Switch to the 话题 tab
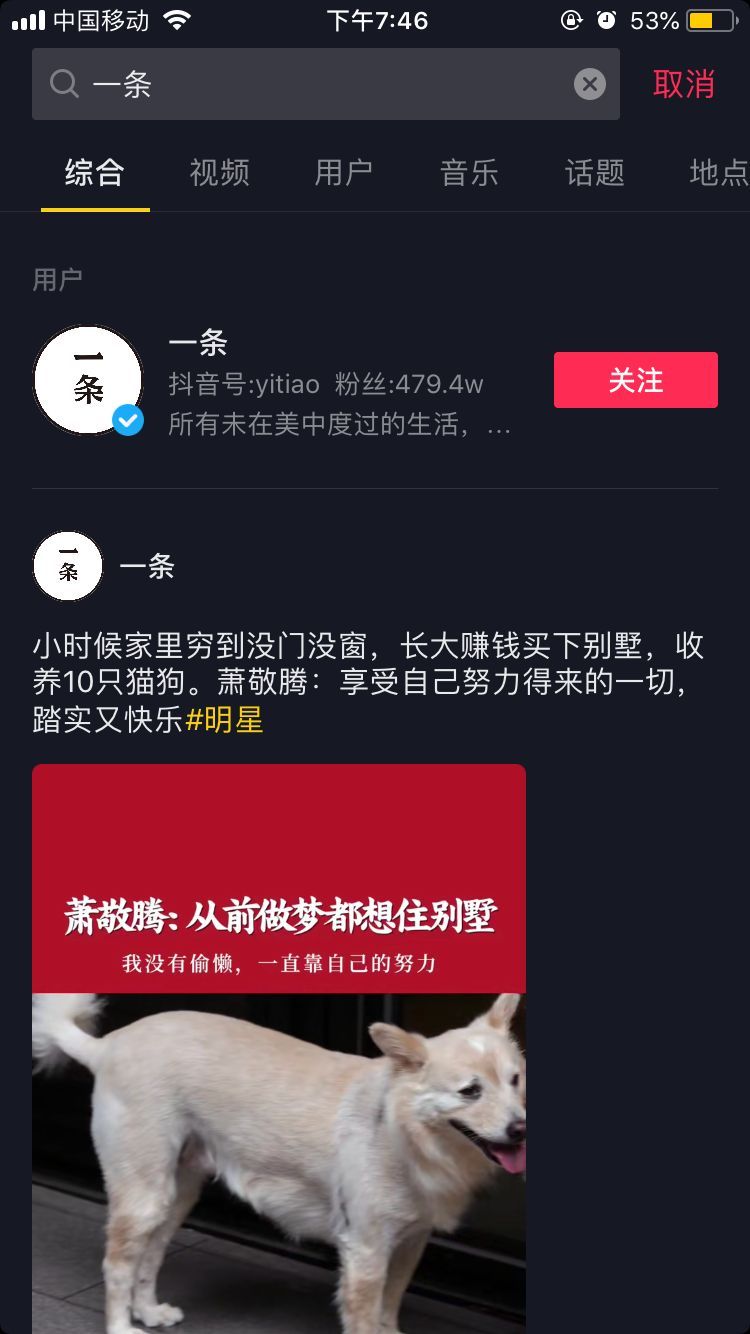Screen dimensions: 750x1334 594,173
